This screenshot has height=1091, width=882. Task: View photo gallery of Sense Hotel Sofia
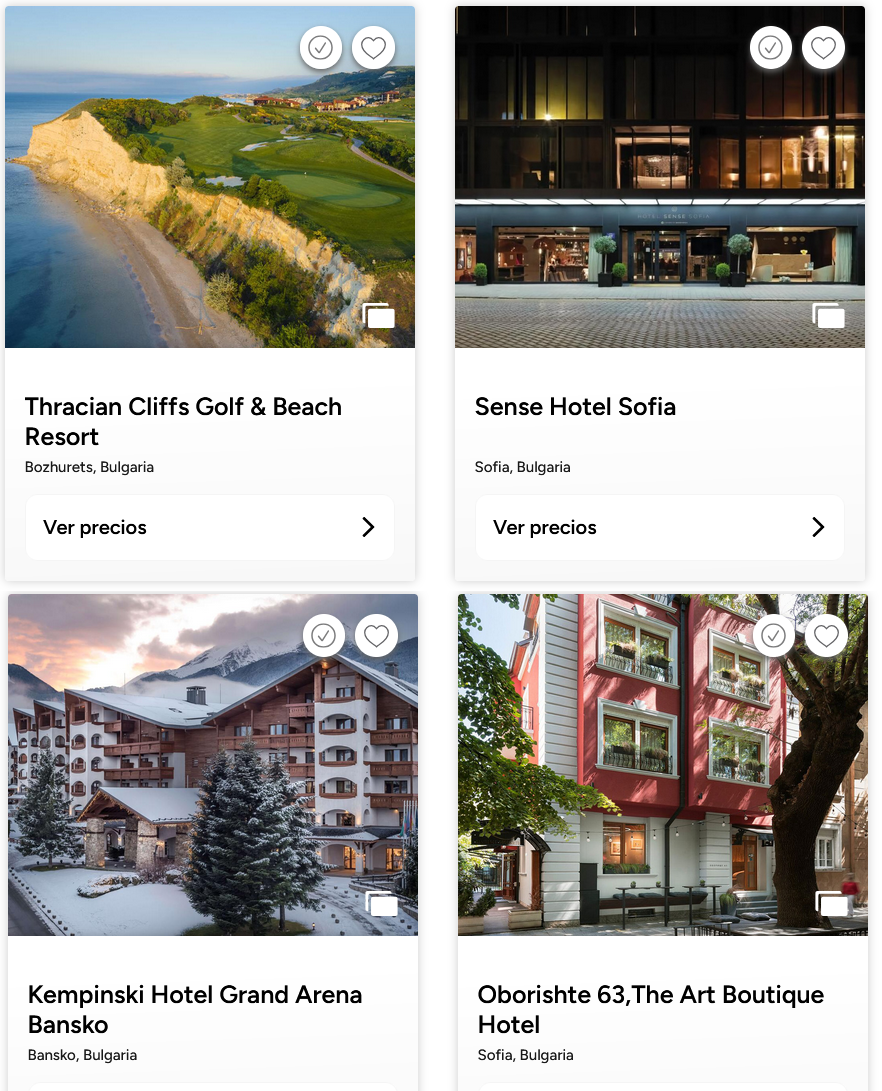[829, 317]
